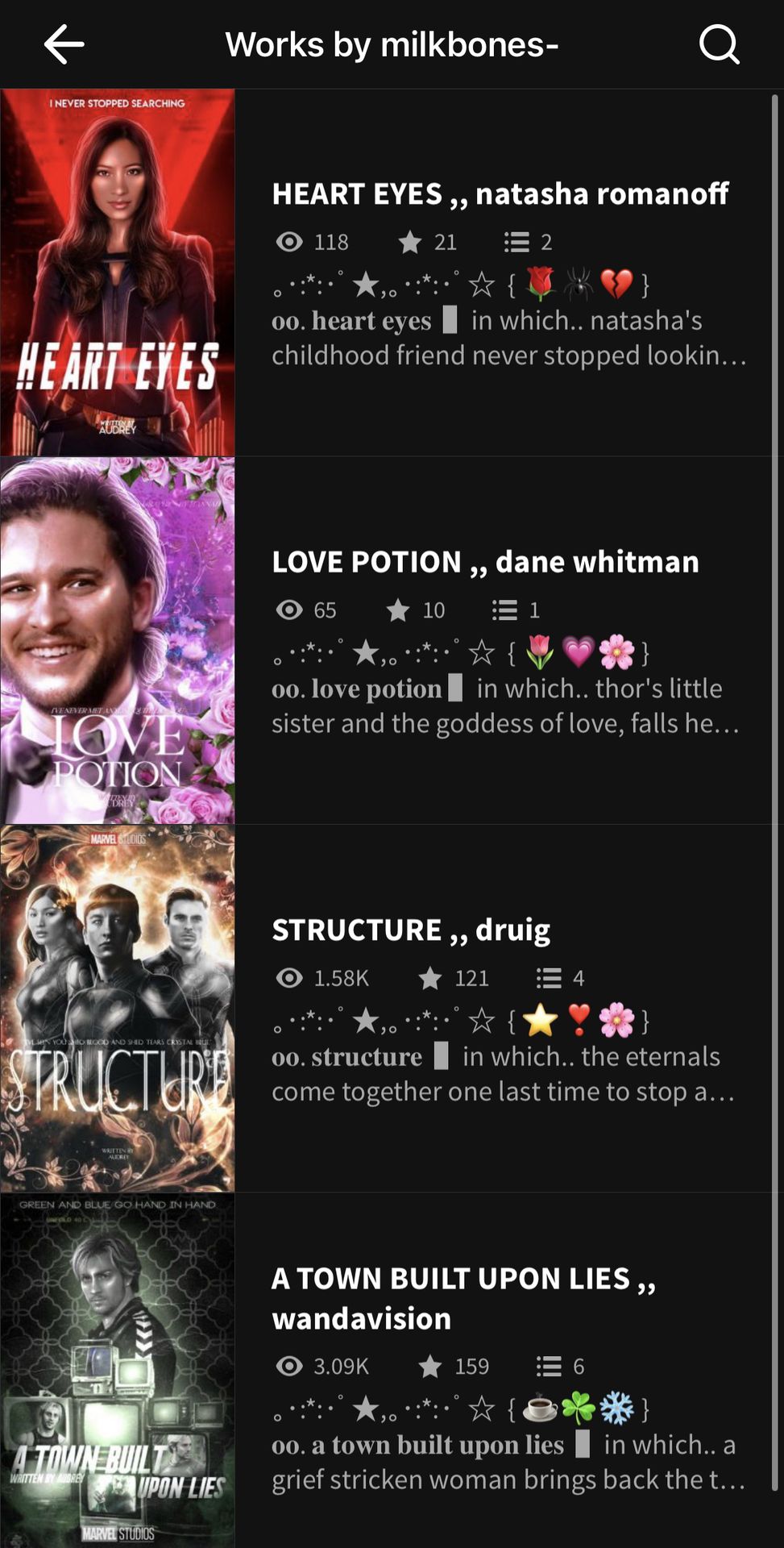Screen dimensions: 784x1548
Task: Go back using the arrow icon
Action: click(64, 44)
